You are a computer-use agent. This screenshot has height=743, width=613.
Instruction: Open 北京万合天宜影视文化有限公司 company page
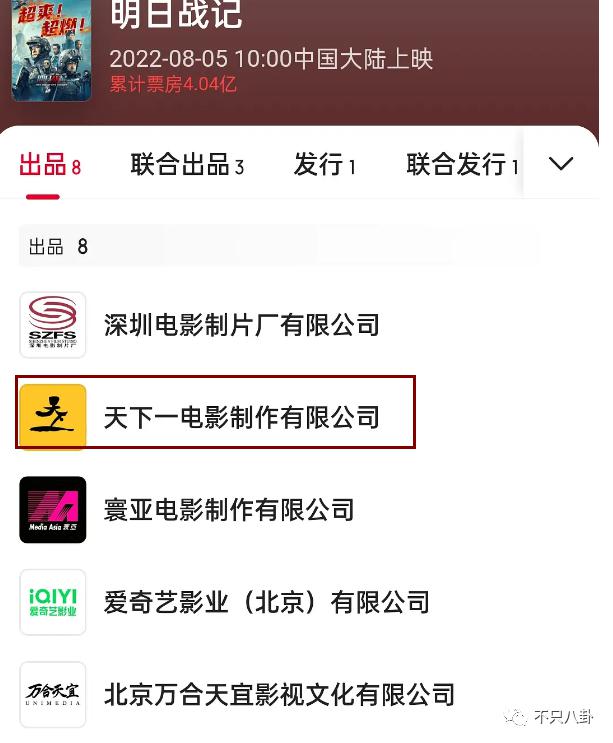pyautogui.click(x=279, y=693)
